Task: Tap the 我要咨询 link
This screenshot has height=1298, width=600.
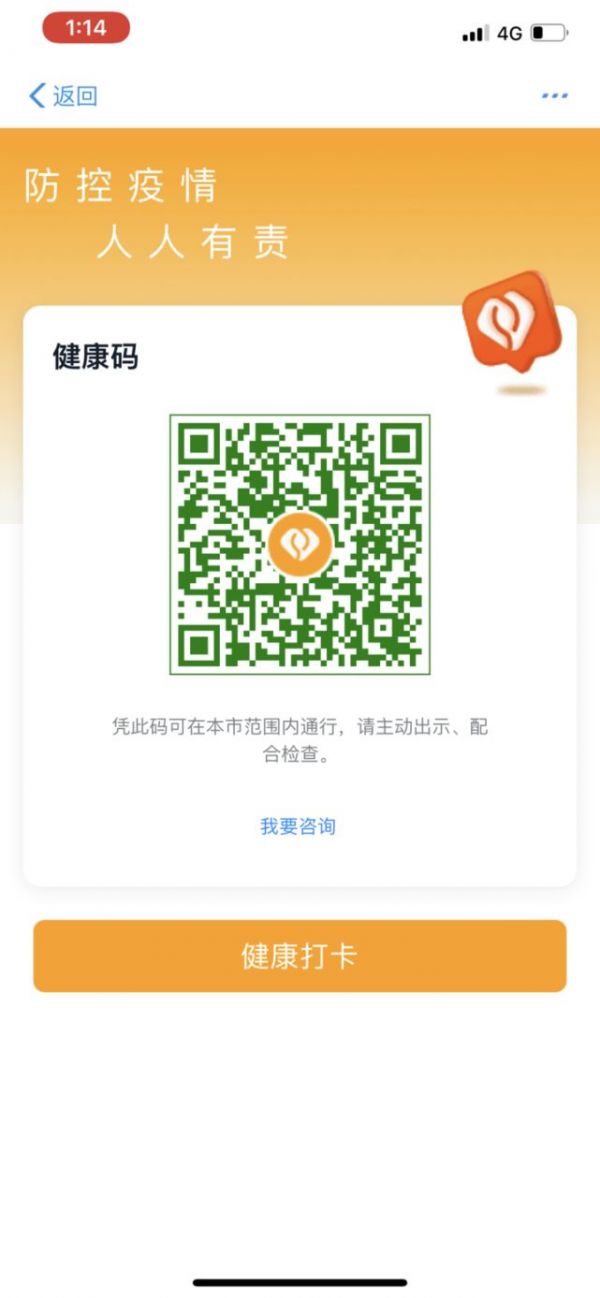Action: 298,826
